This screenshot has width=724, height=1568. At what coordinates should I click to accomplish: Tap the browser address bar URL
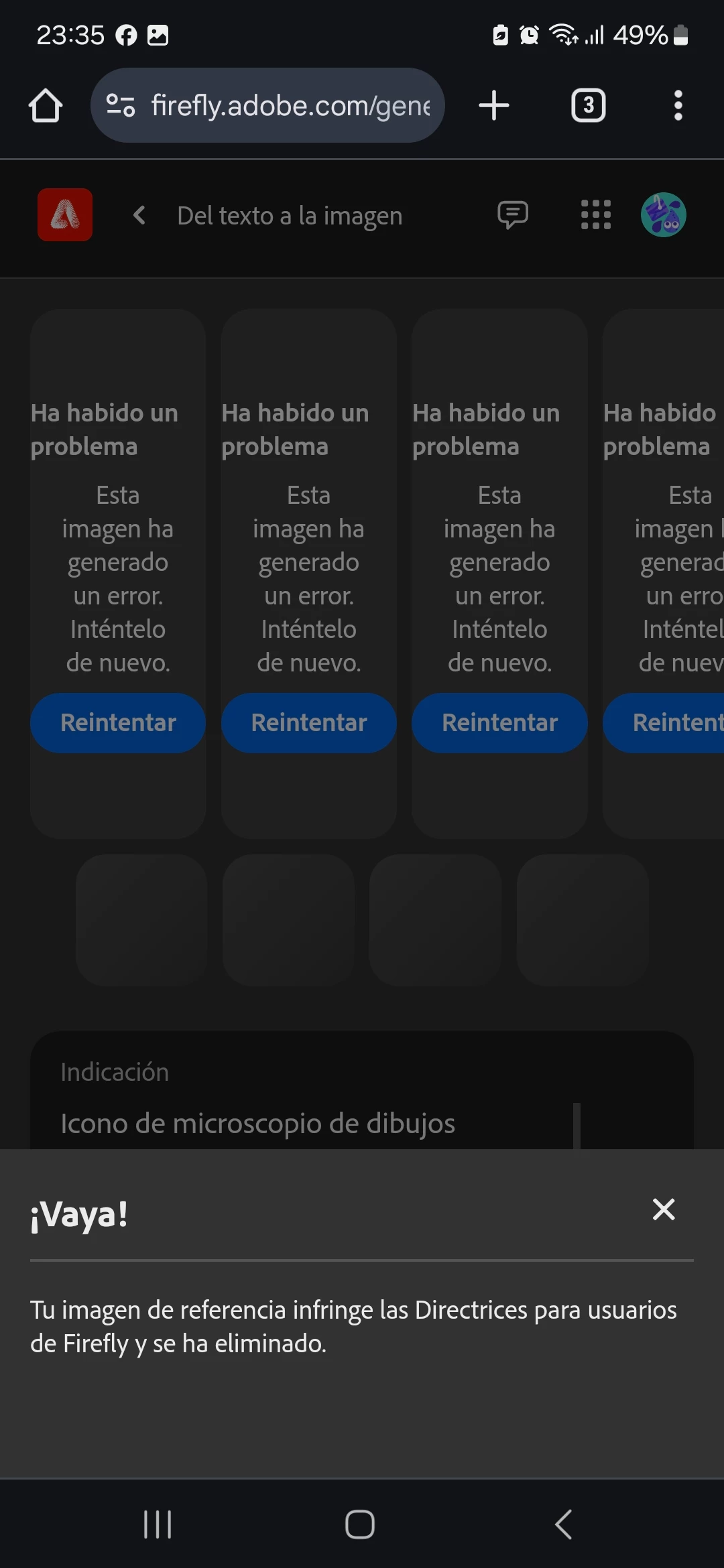point(288,105)
